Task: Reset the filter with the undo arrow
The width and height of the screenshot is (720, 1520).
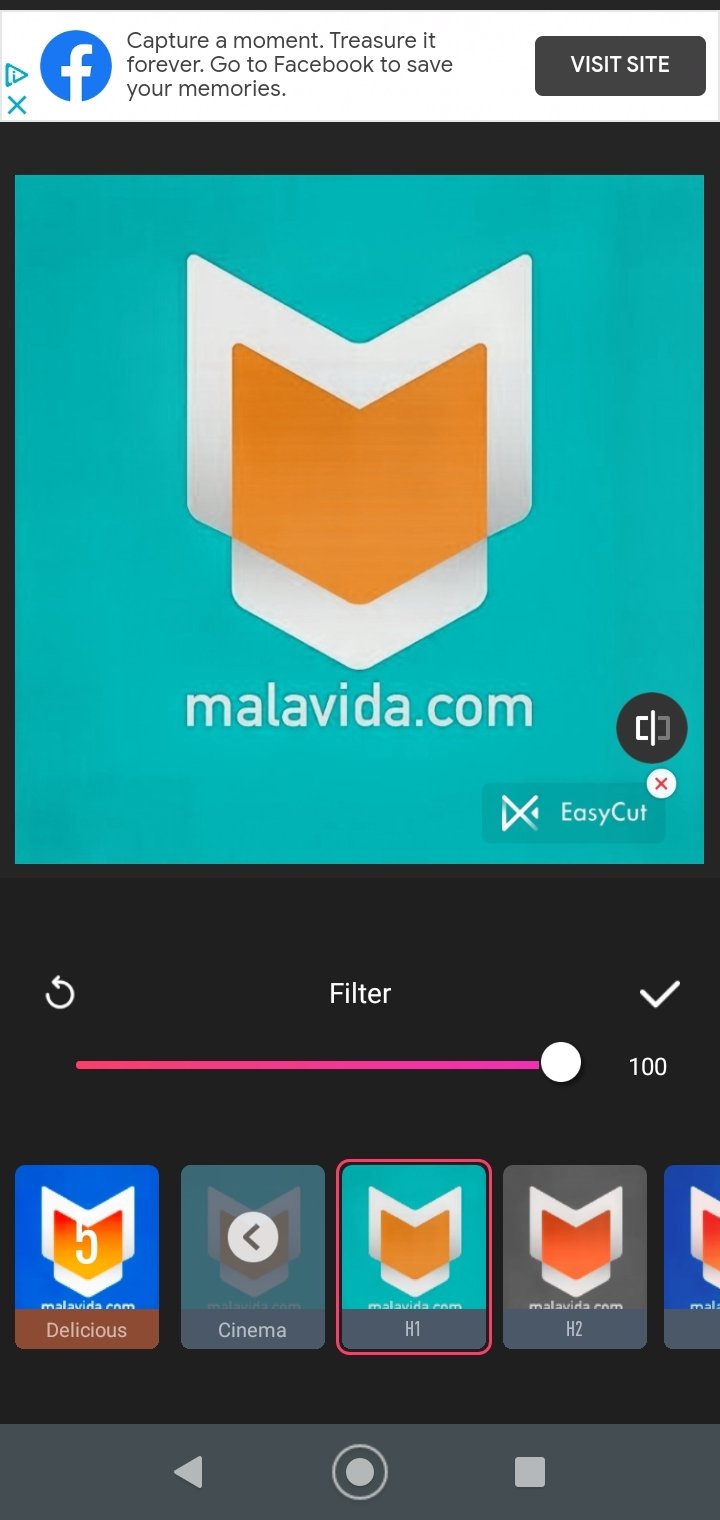Action: coord(60,993)
